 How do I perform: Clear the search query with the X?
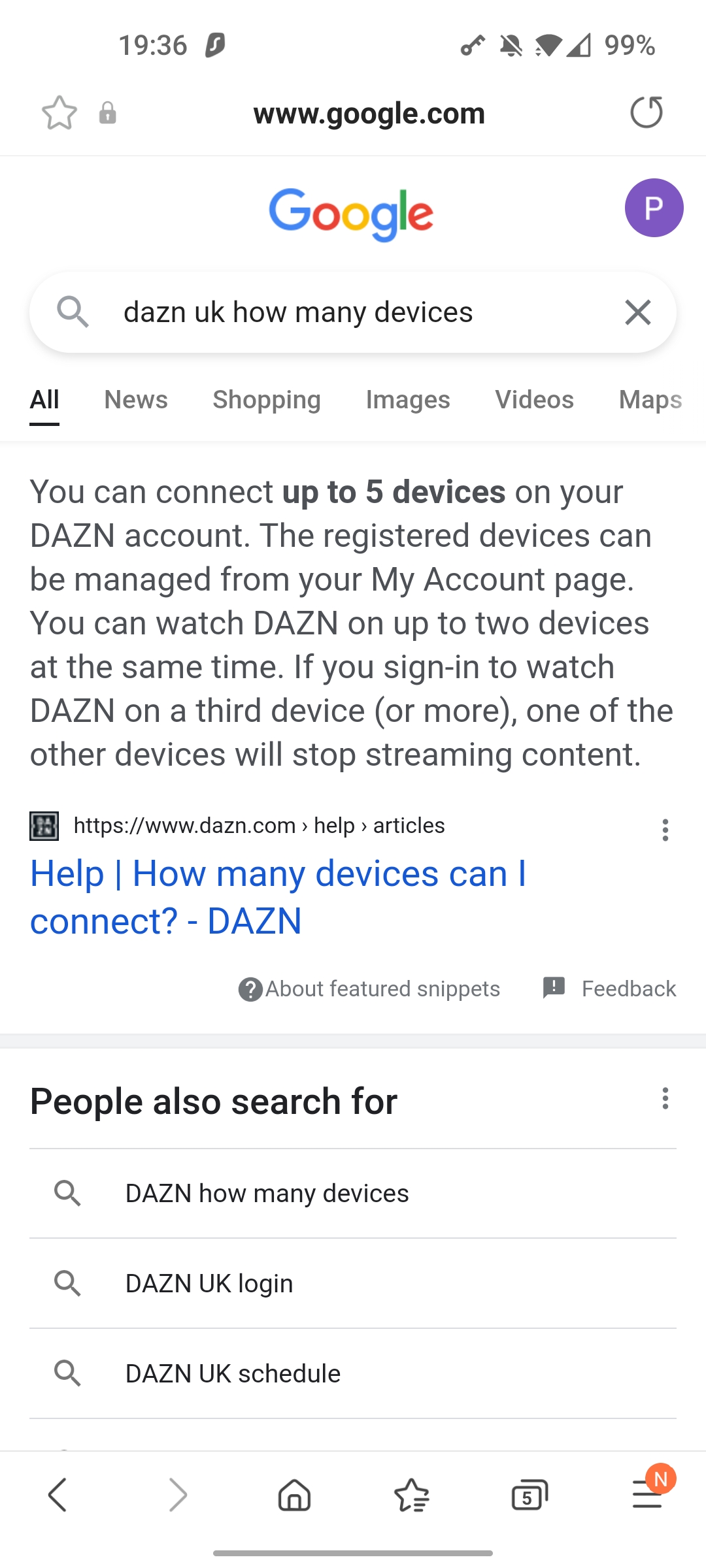click(x=637, y=312)
